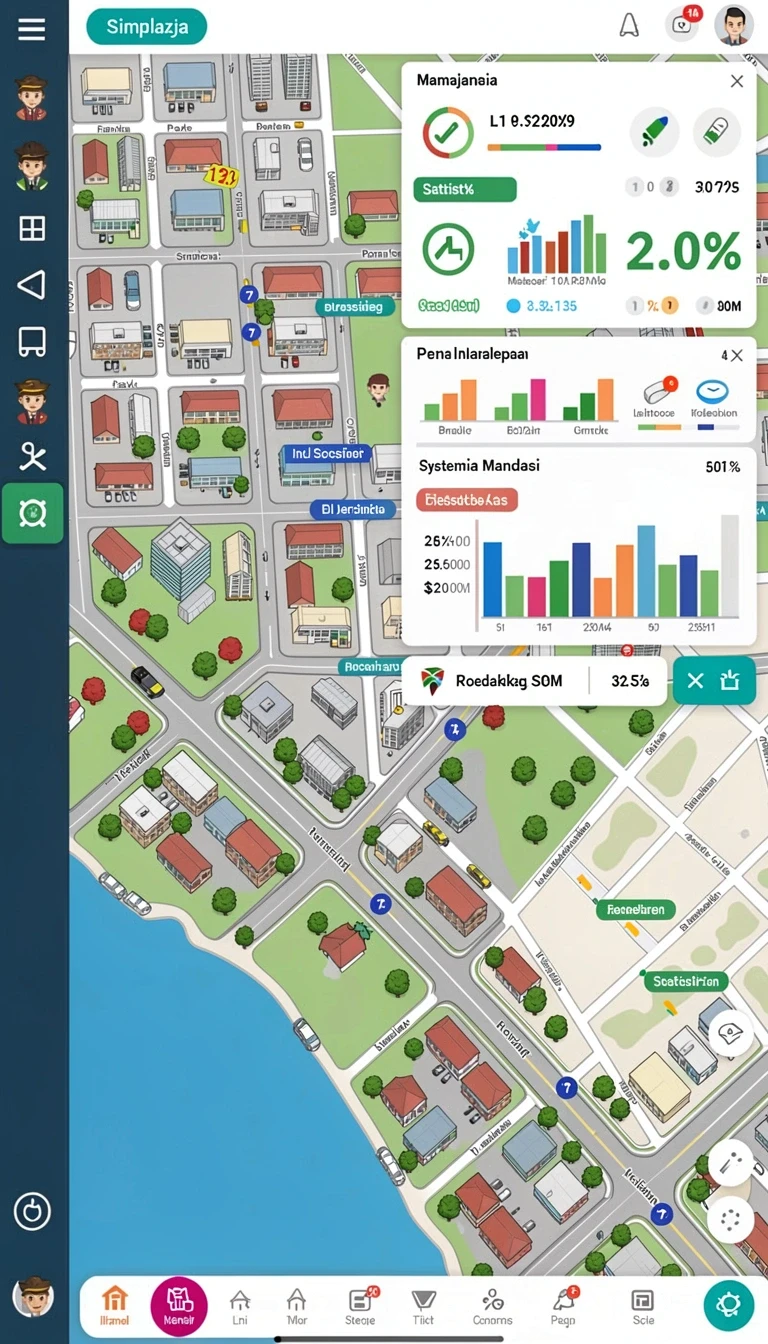This screenshot has height=1344, width=768.
Task: Dismiss using the teal X button
Action: (695, 681)
